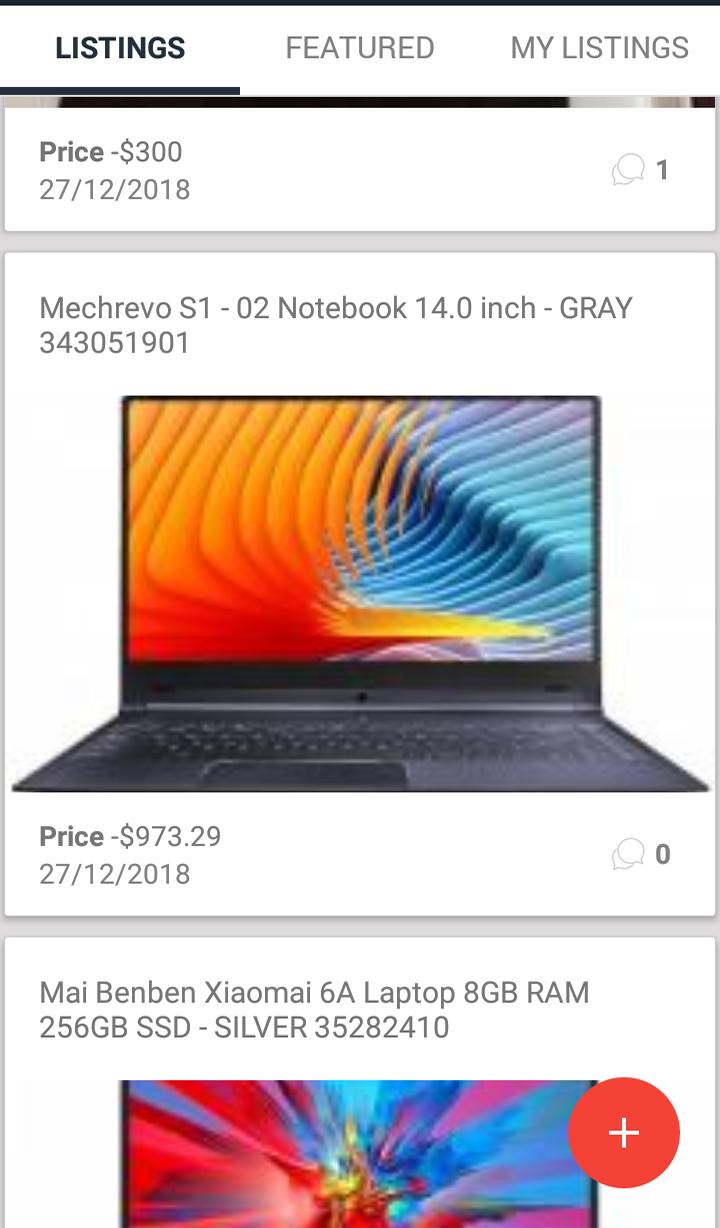Select the Listings tab
The height and width of the screenshot is (1228, 720).
[120, 48]
